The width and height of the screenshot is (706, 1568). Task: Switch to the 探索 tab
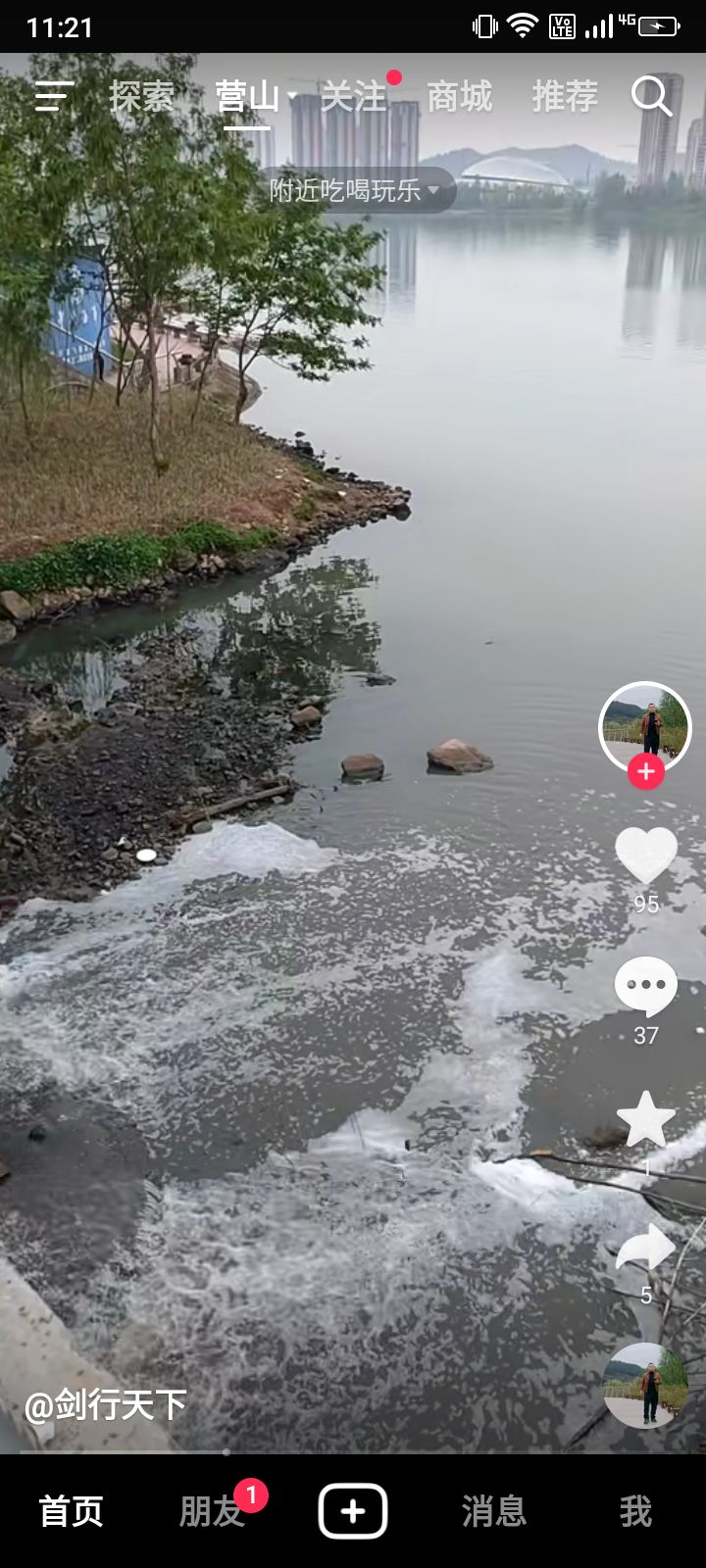click(x=142, y=97)
